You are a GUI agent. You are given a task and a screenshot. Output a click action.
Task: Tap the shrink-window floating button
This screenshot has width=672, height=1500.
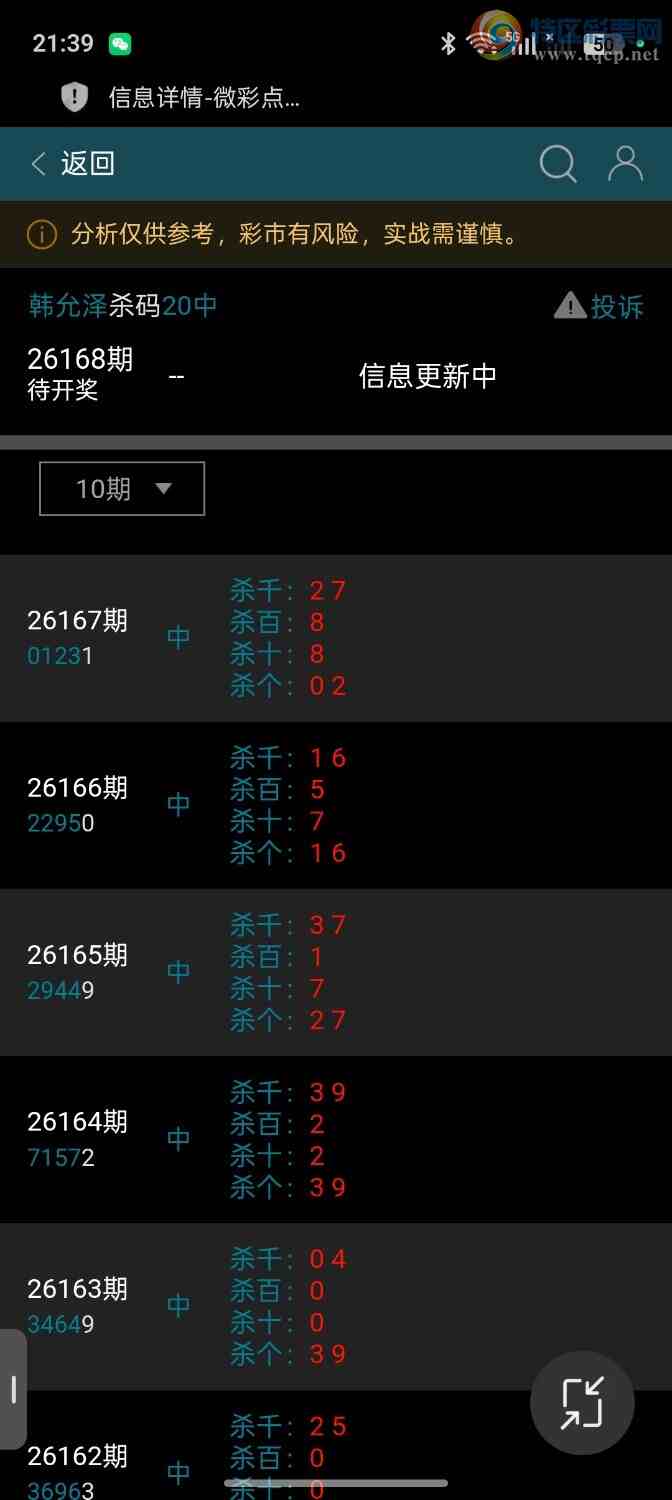click(582, 1402)
